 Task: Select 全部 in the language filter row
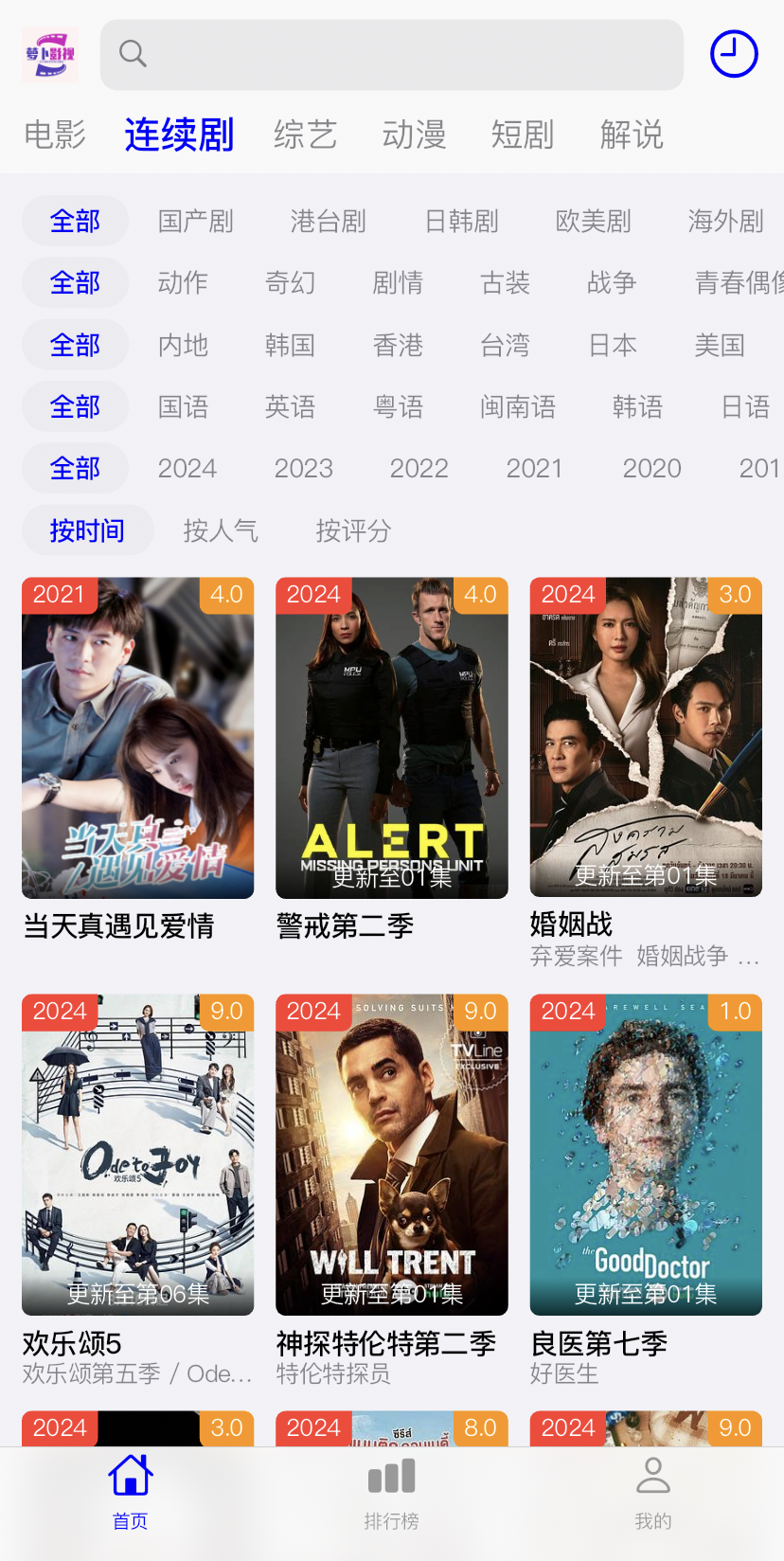[x=75, y=406]
